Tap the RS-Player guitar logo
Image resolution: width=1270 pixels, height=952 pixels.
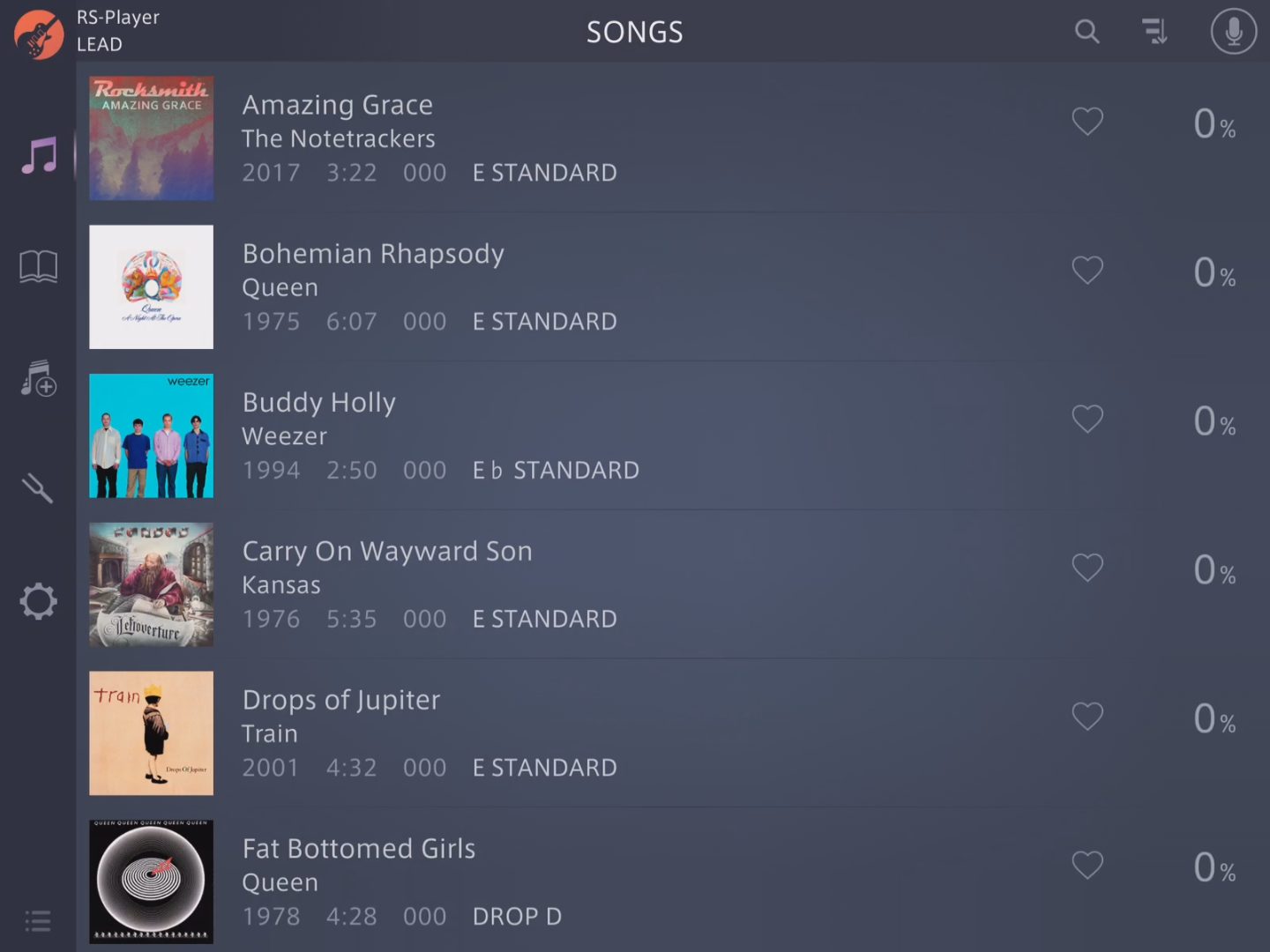[39, 33]
